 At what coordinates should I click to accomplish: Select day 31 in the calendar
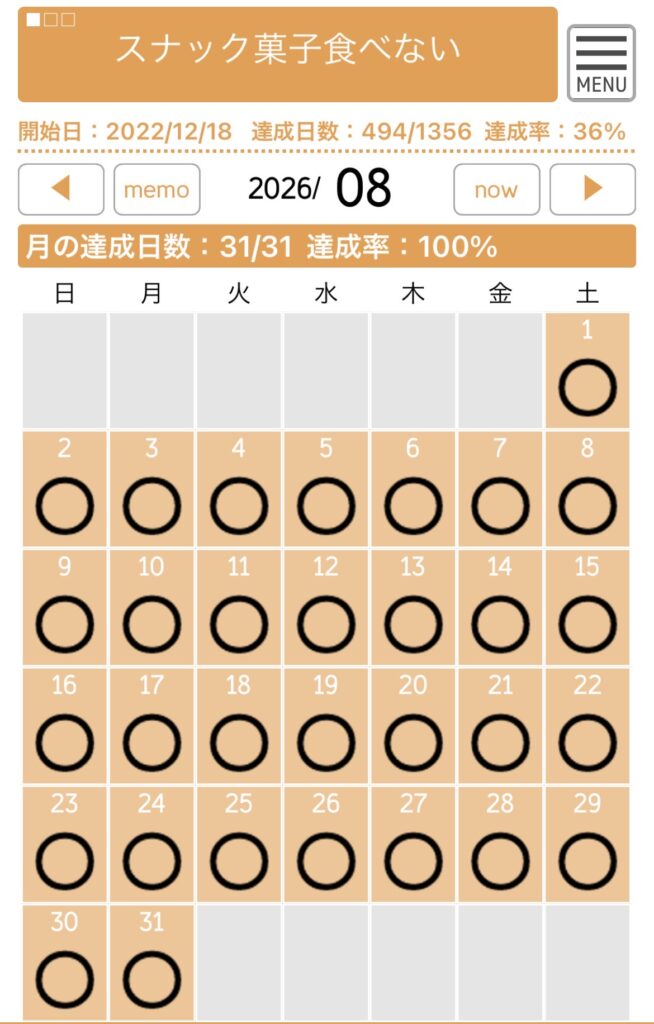152,963
